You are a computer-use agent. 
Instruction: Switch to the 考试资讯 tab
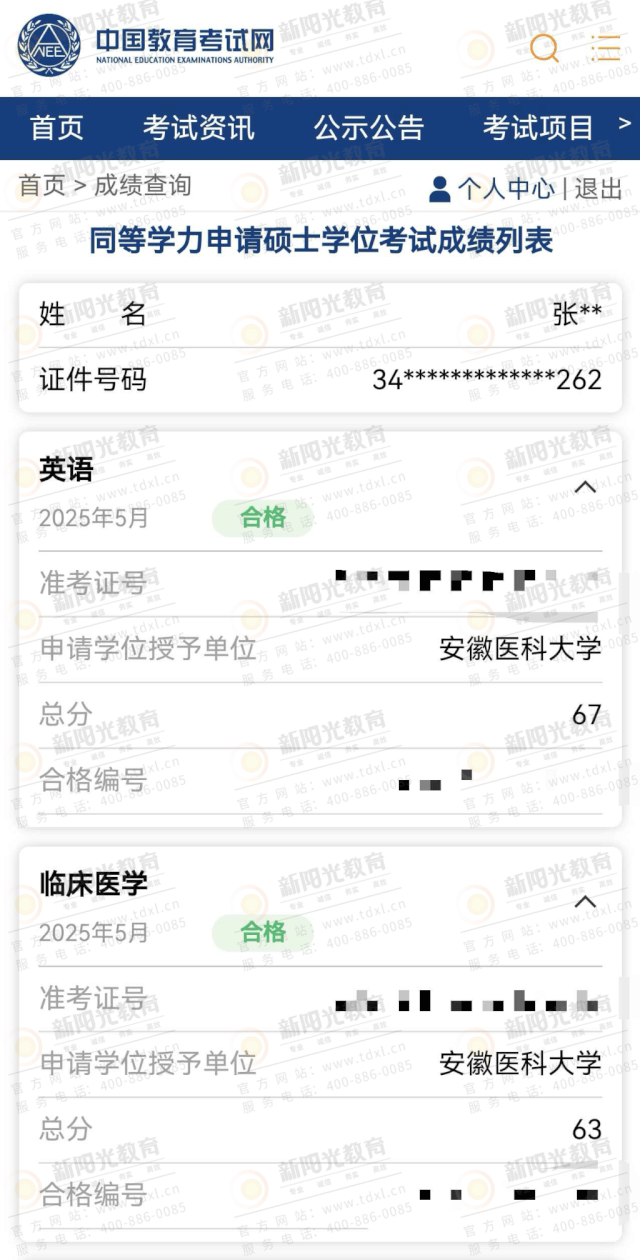click(x=198, y=128)
